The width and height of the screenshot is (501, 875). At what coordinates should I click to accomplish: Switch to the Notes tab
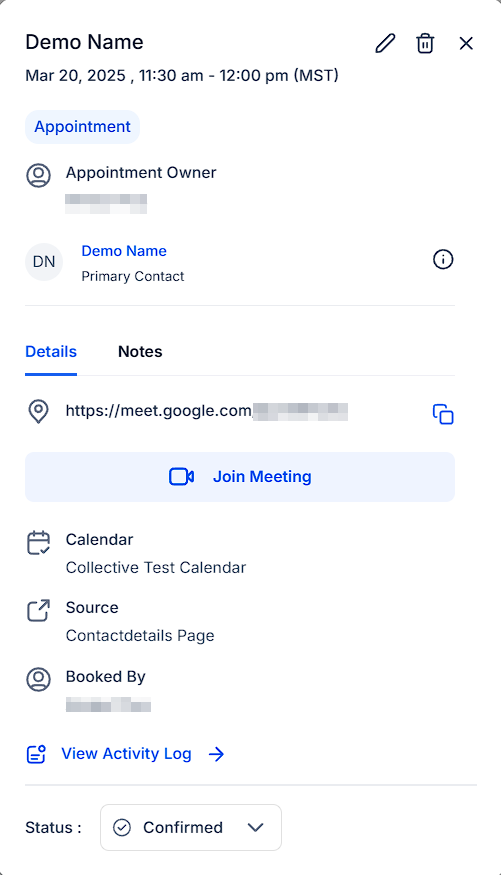point(140,352)
